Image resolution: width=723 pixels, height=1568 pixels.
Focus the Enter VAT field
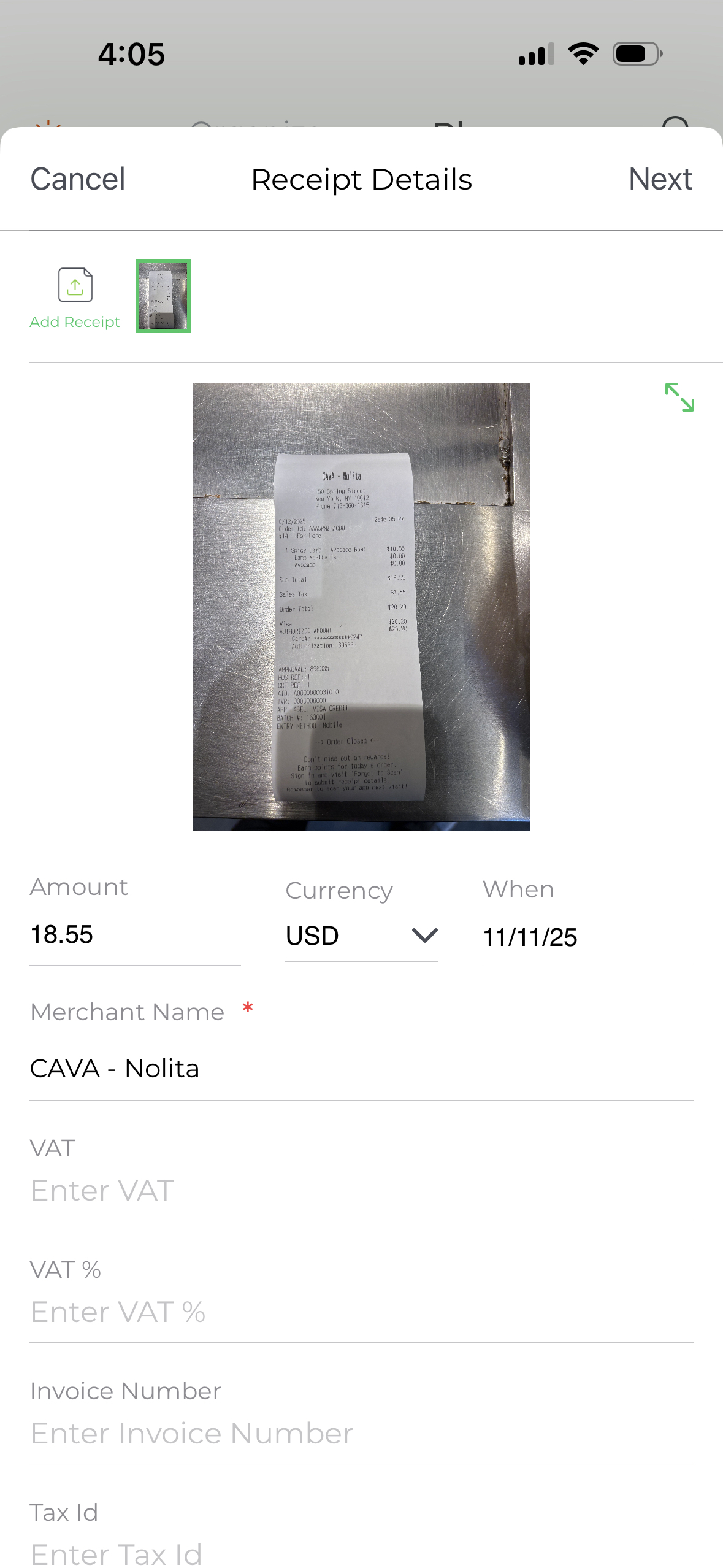click(x=361, y=1191)
